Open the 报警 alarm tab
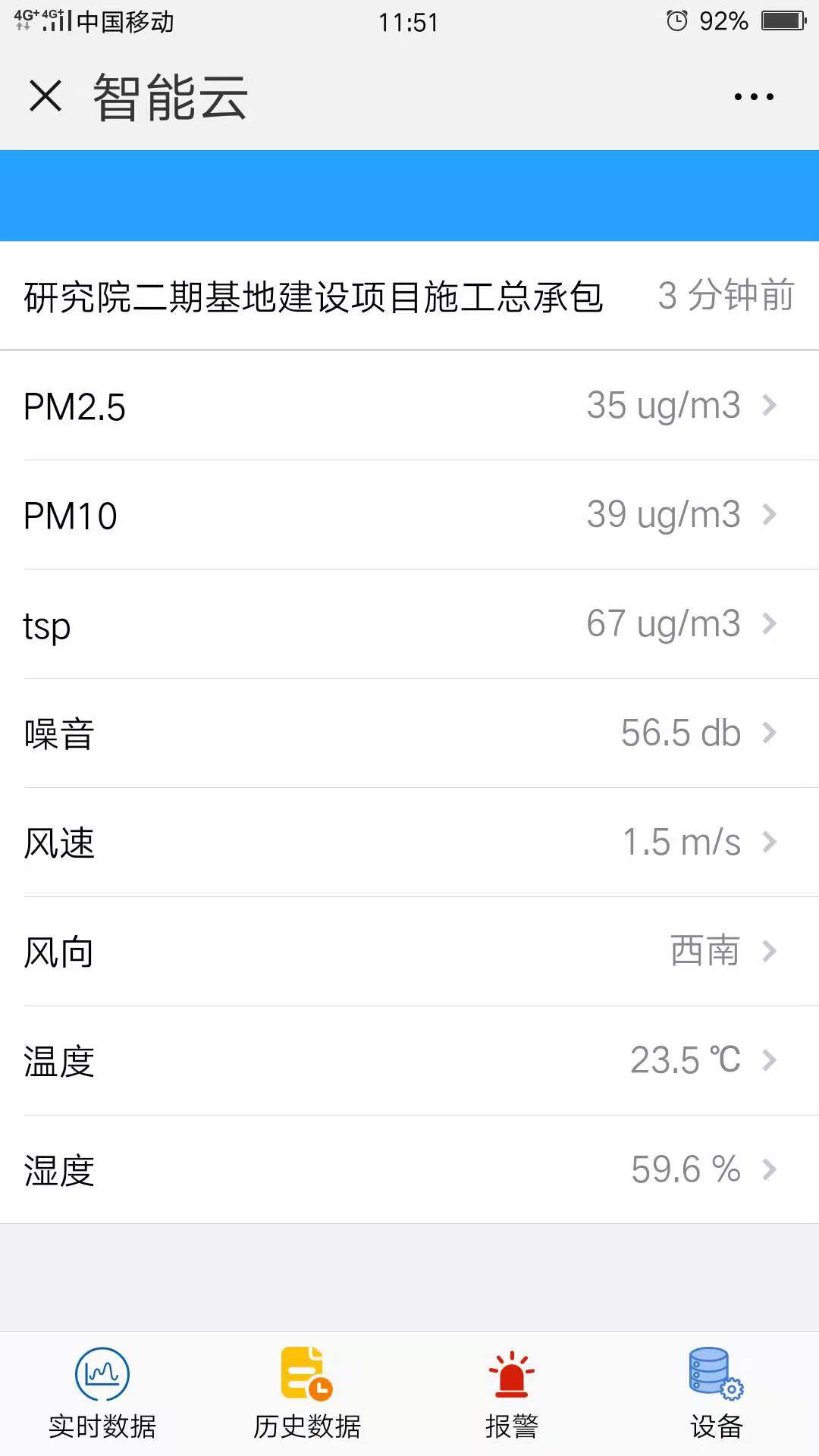 512,1394
